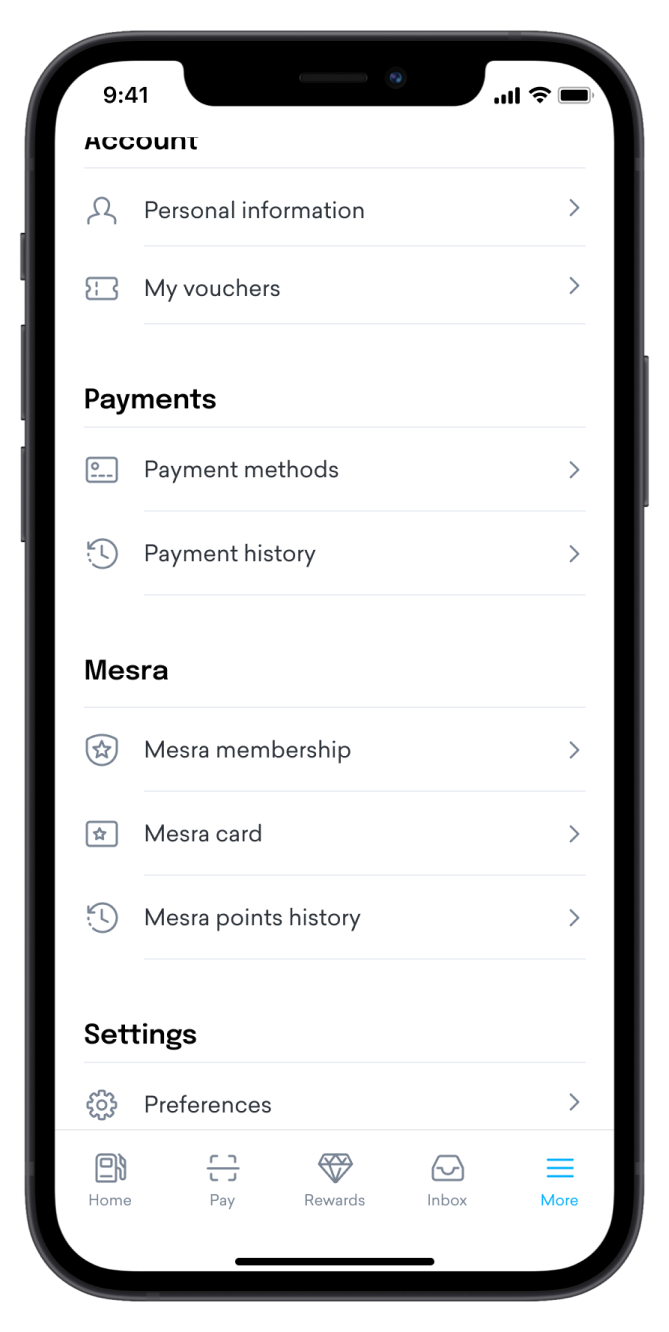
Task: Open Payment methods
Action: click(x=334, y=470)
